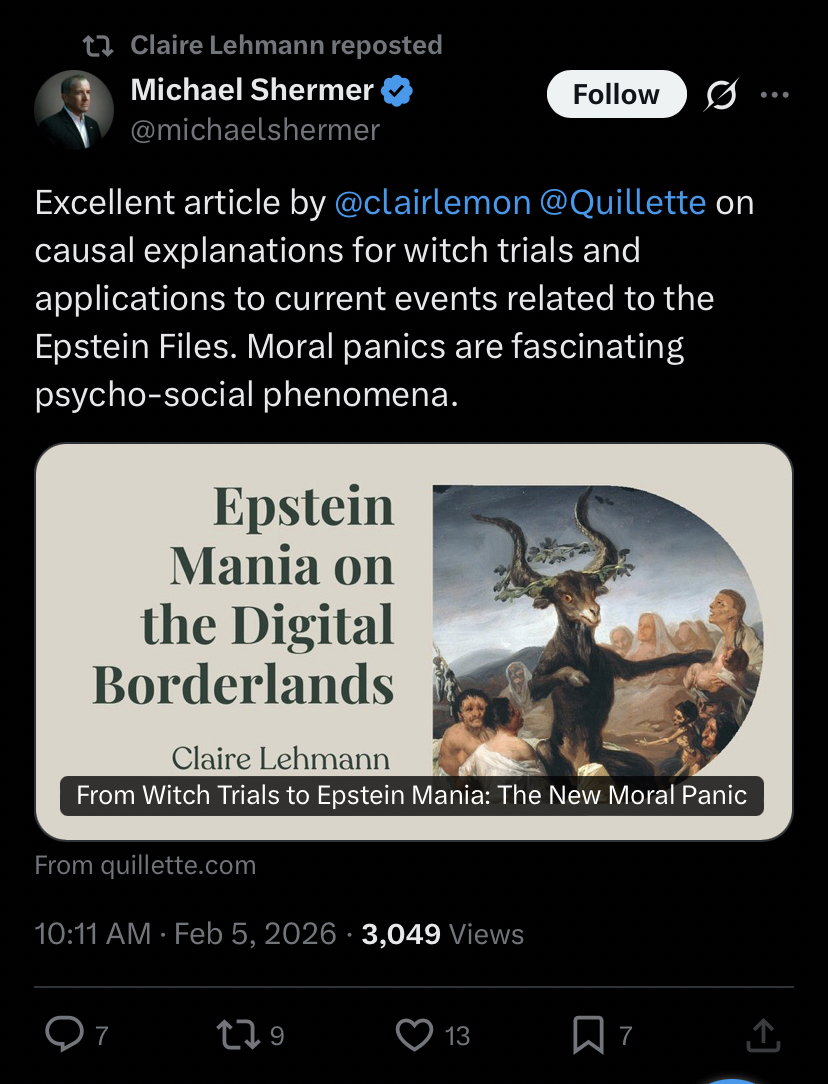Open the Grok icon next to Follow
828x1084 pixels.
point(720,95)
